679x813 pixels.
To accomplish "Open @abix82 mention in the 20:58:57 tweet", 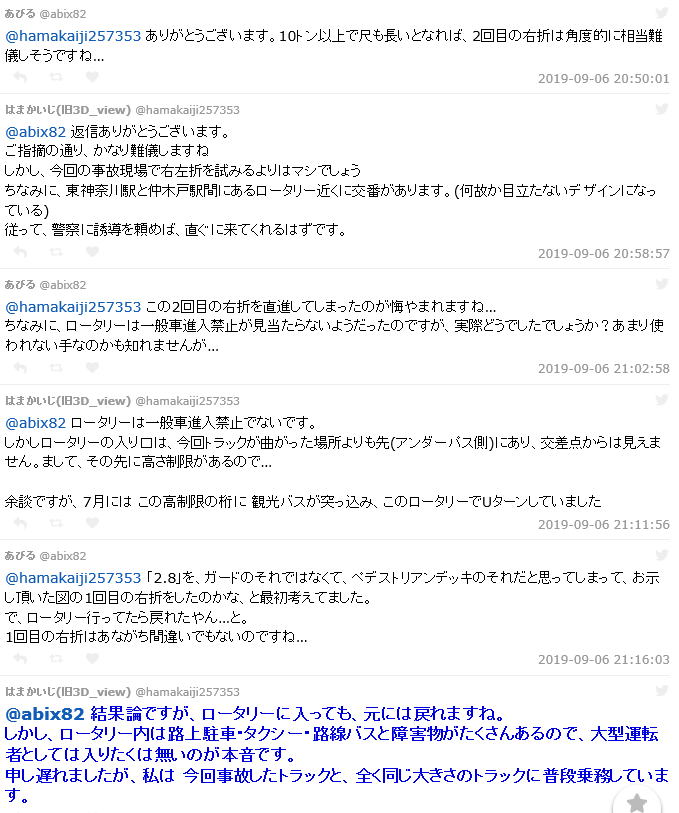I will 36,131.
